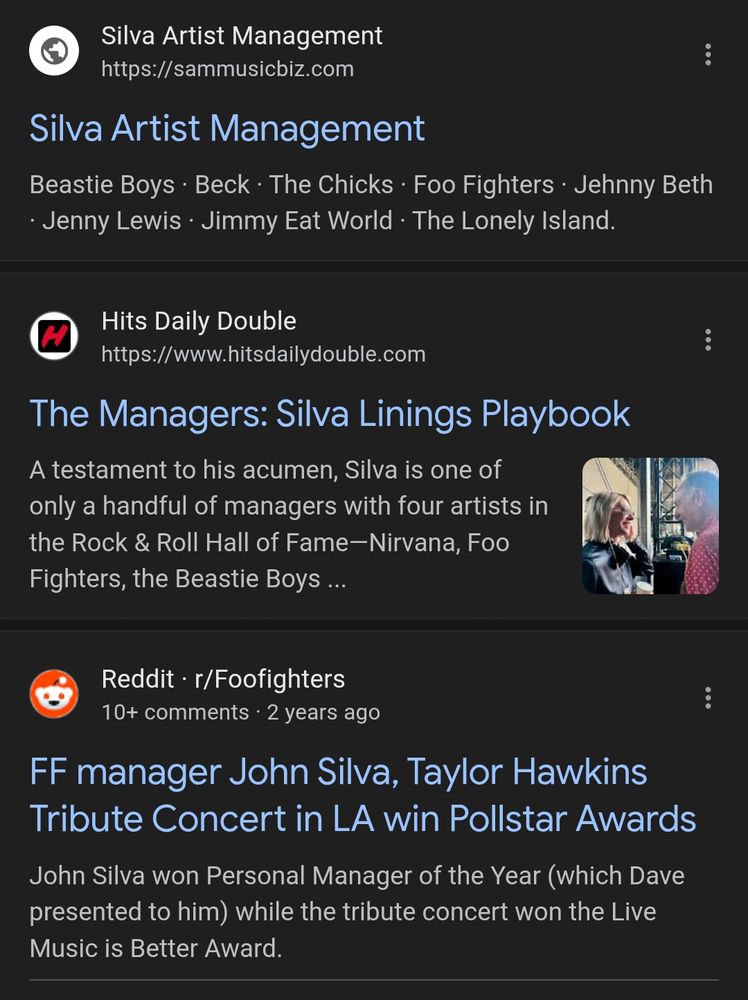
Task: Visit the sammusicbiz.com site source header
Action: [x=241, y=52]
